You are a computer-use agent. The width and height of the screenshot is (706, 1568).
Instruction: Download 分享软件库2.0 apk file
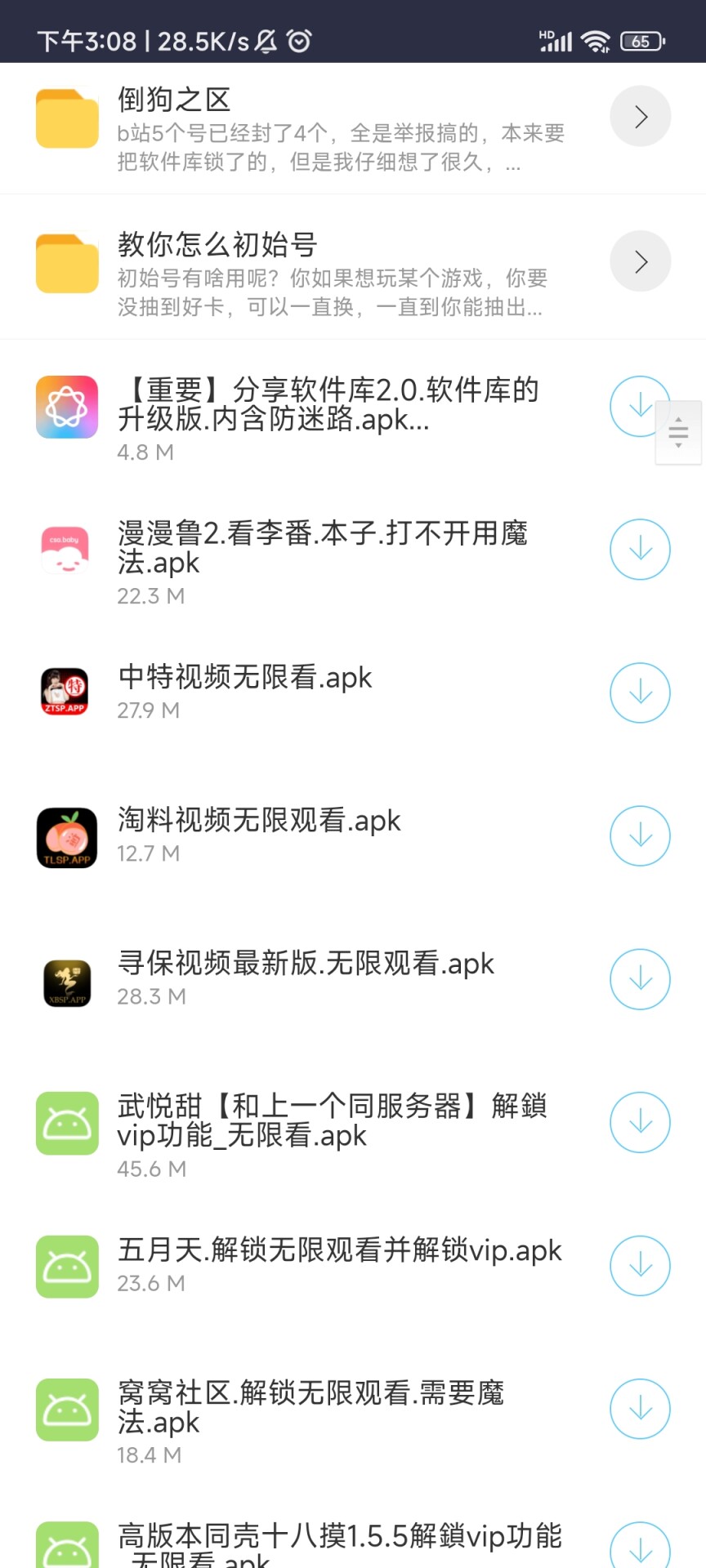641,406
